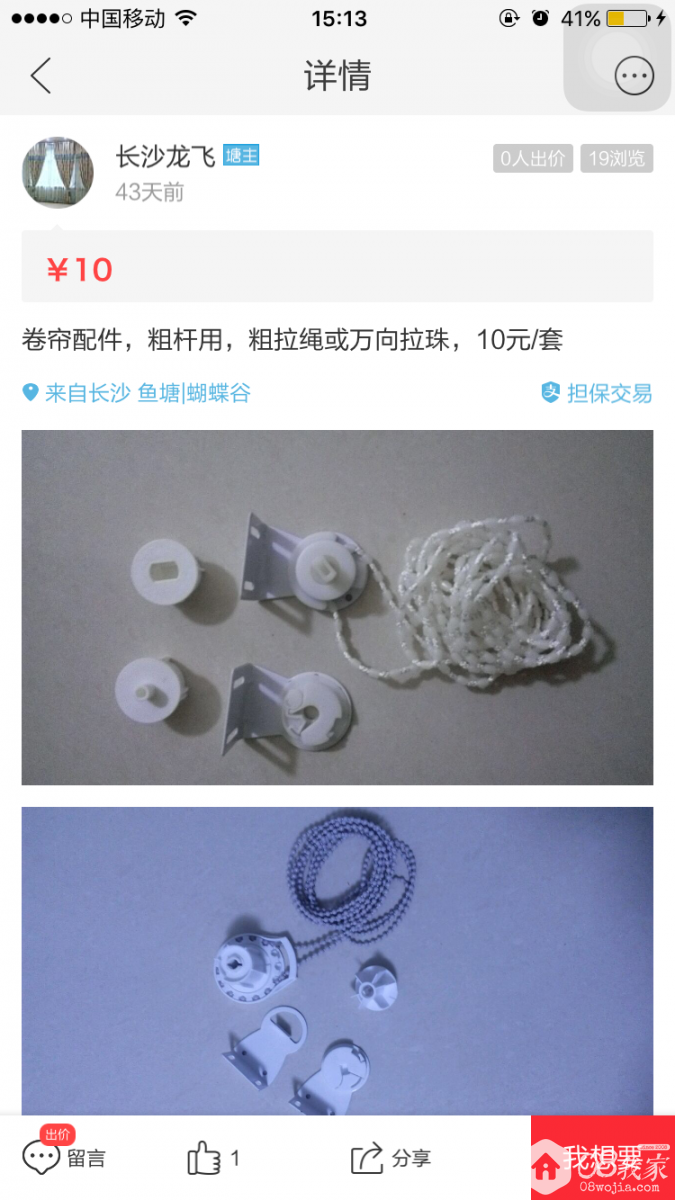
Task: Tap the red 我想要 button
Action: [602, 1158]
